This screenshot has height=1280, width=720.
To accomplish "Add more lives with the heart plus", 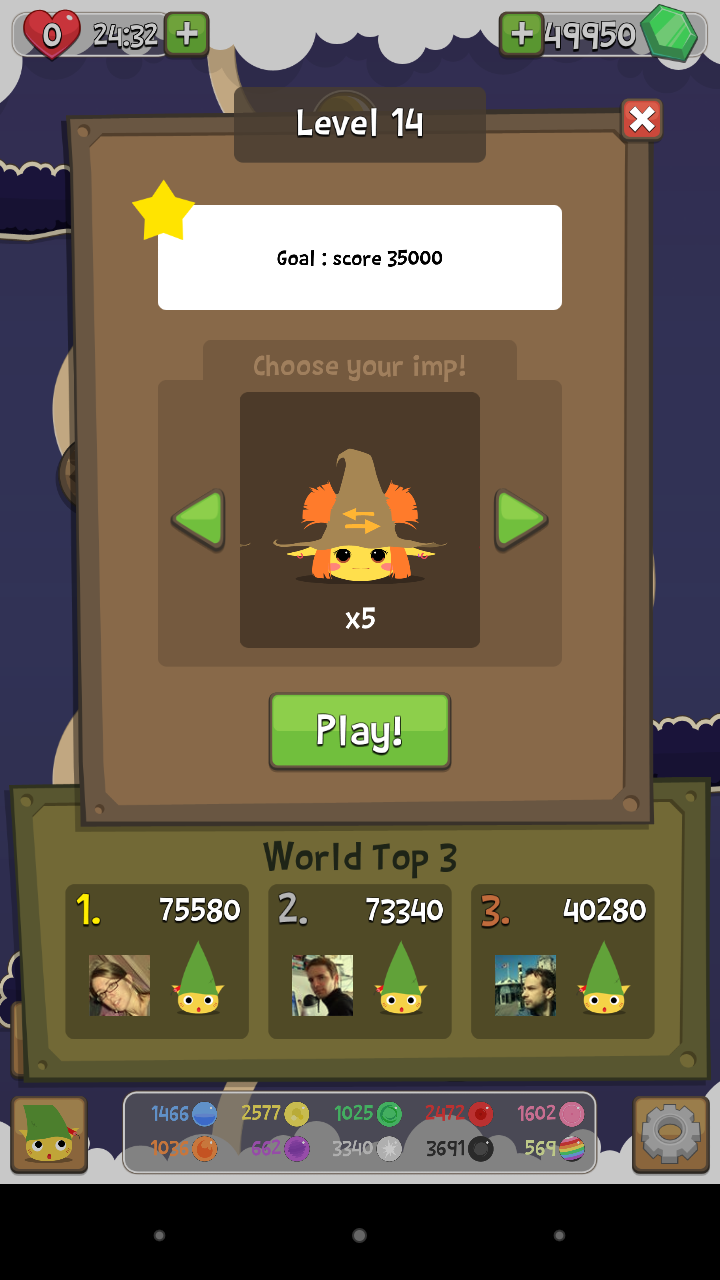I will coord(186,35).
